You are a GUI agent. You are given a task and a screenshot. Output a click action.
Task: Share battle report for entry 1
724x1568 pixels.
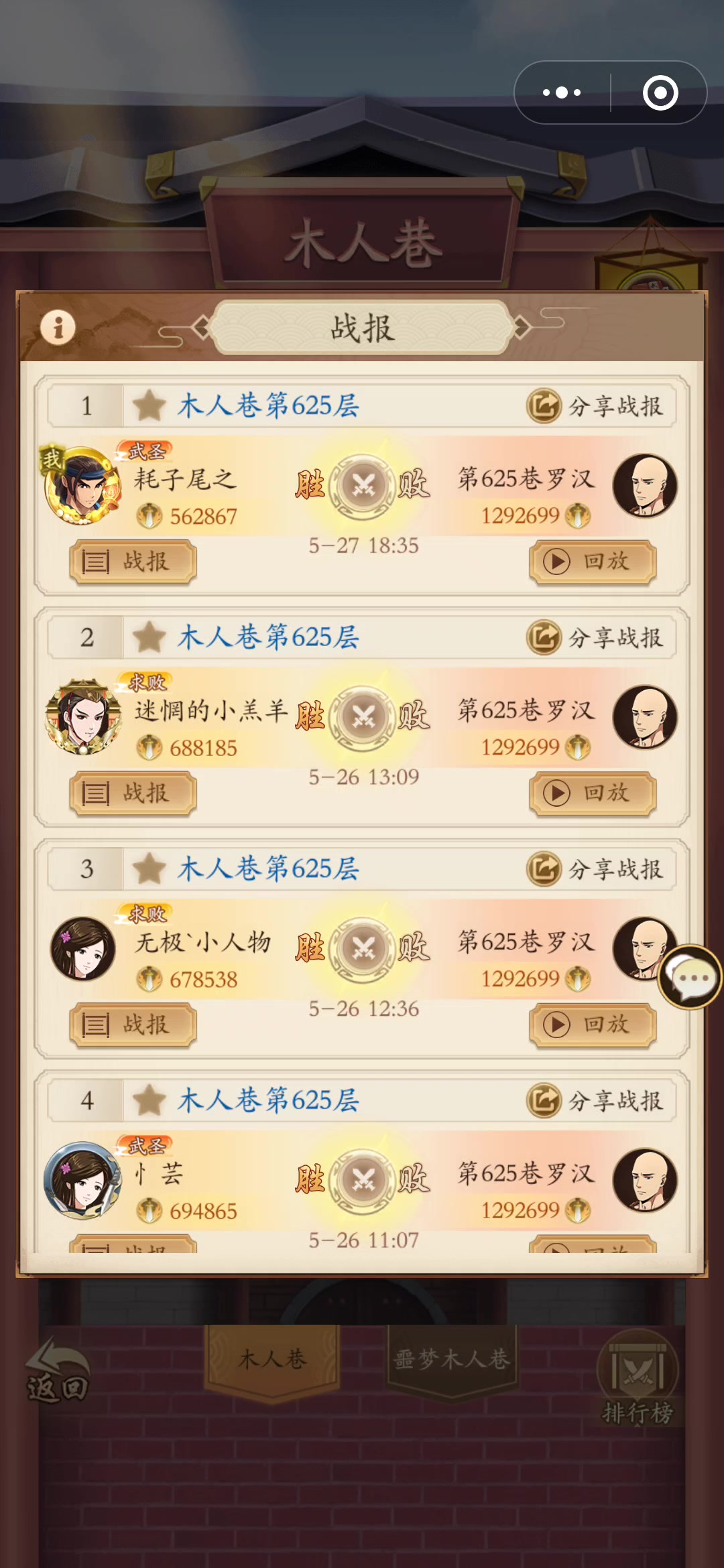pyautogui.click(x=595, y=406)
